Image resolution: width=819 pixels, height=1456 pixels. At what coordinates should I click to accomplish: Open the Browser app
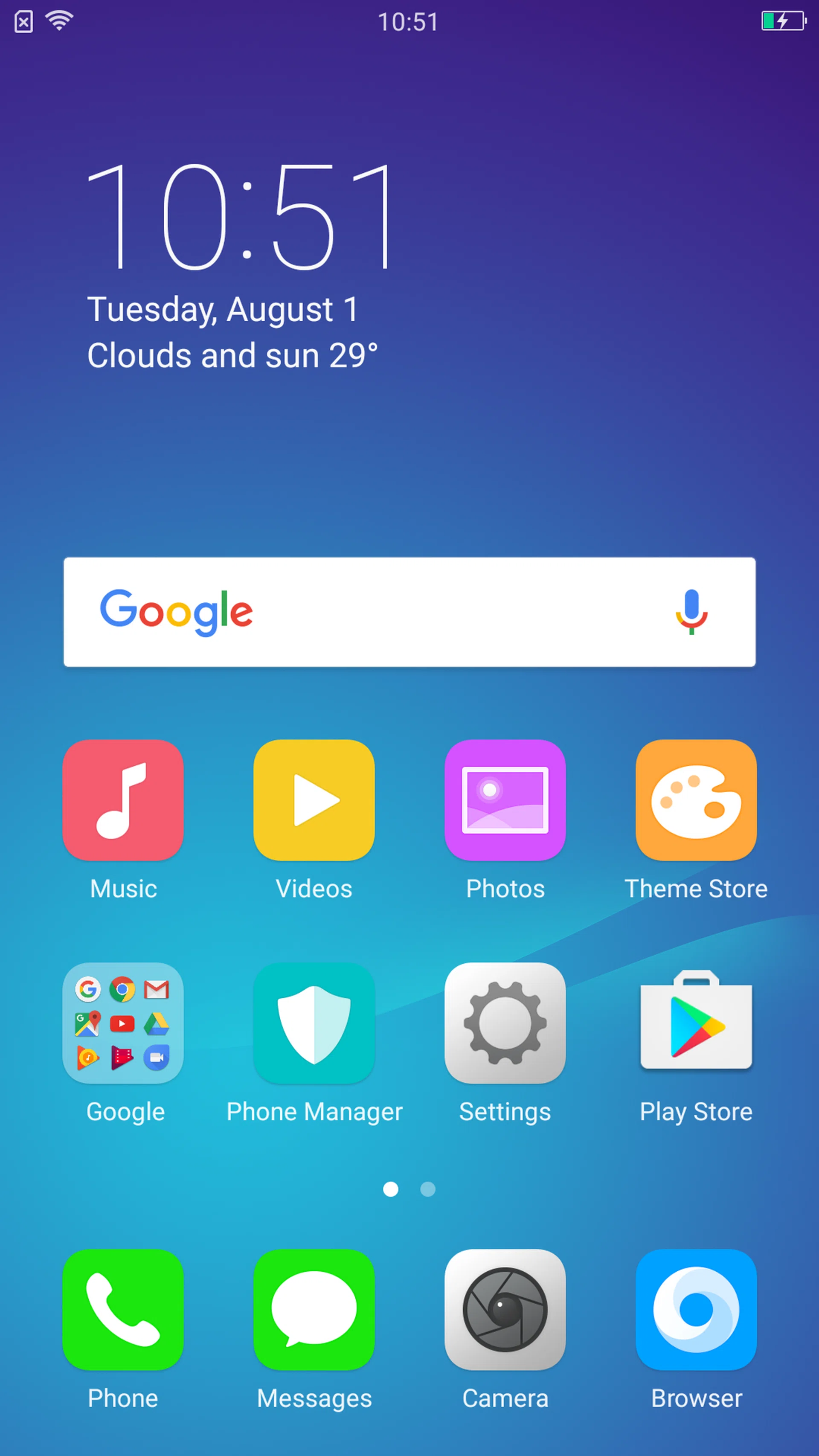click(x=696, y=1310)
